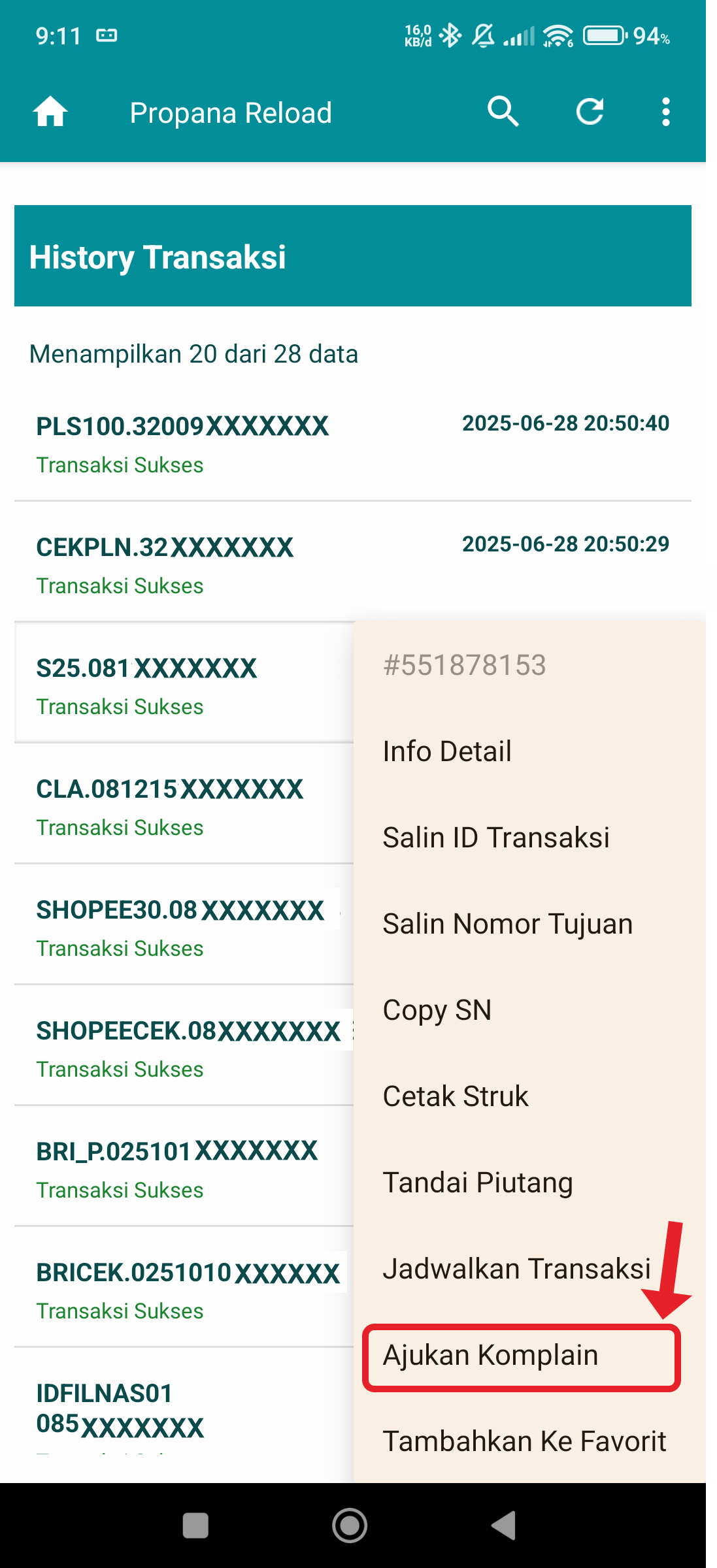
Task: Open the SHOPEE30.08 transaction row
Action: point(184,925)
